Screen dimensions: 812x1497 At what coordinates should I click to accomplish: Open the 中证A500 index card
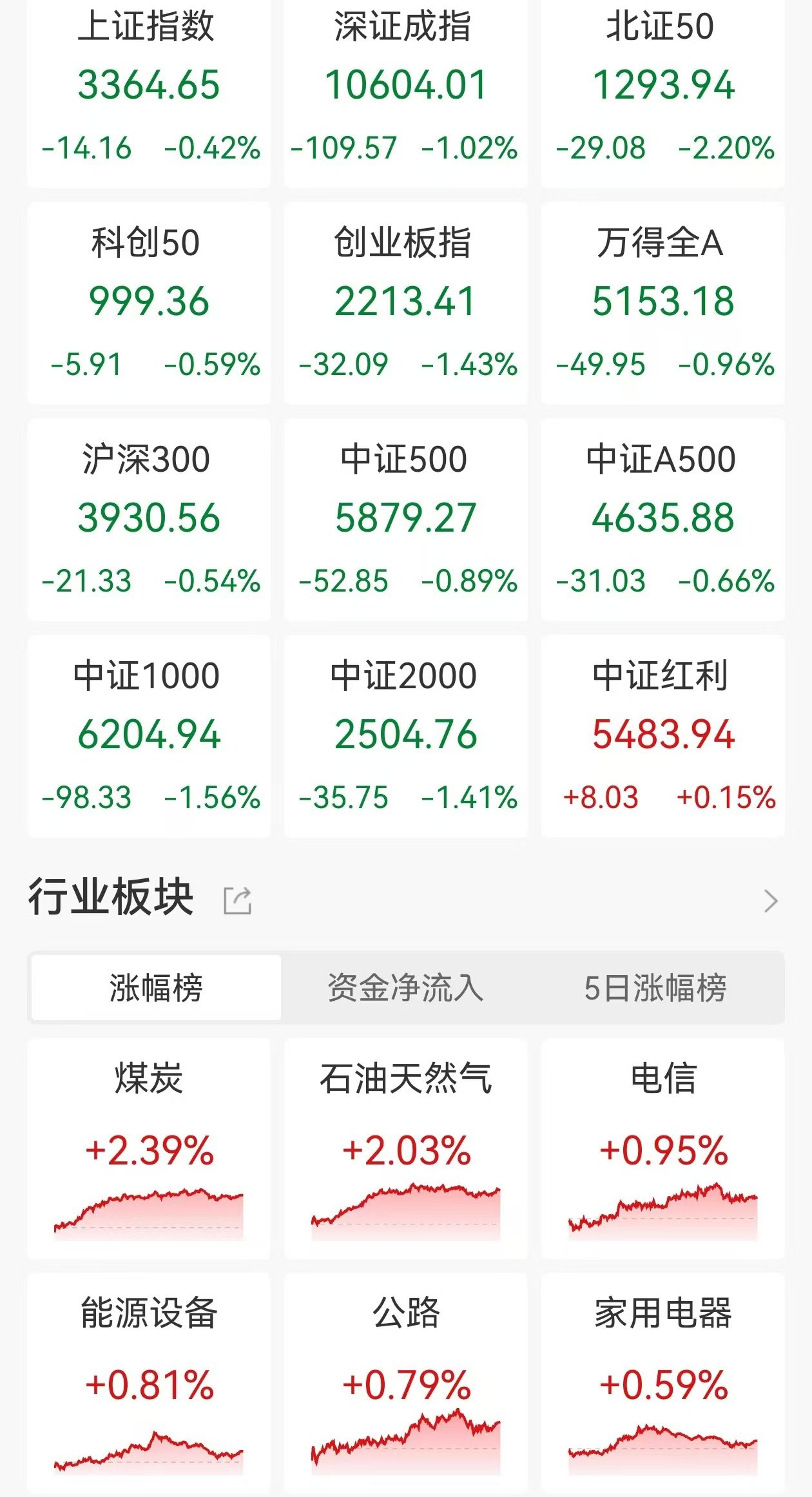(x=662, y=519)
